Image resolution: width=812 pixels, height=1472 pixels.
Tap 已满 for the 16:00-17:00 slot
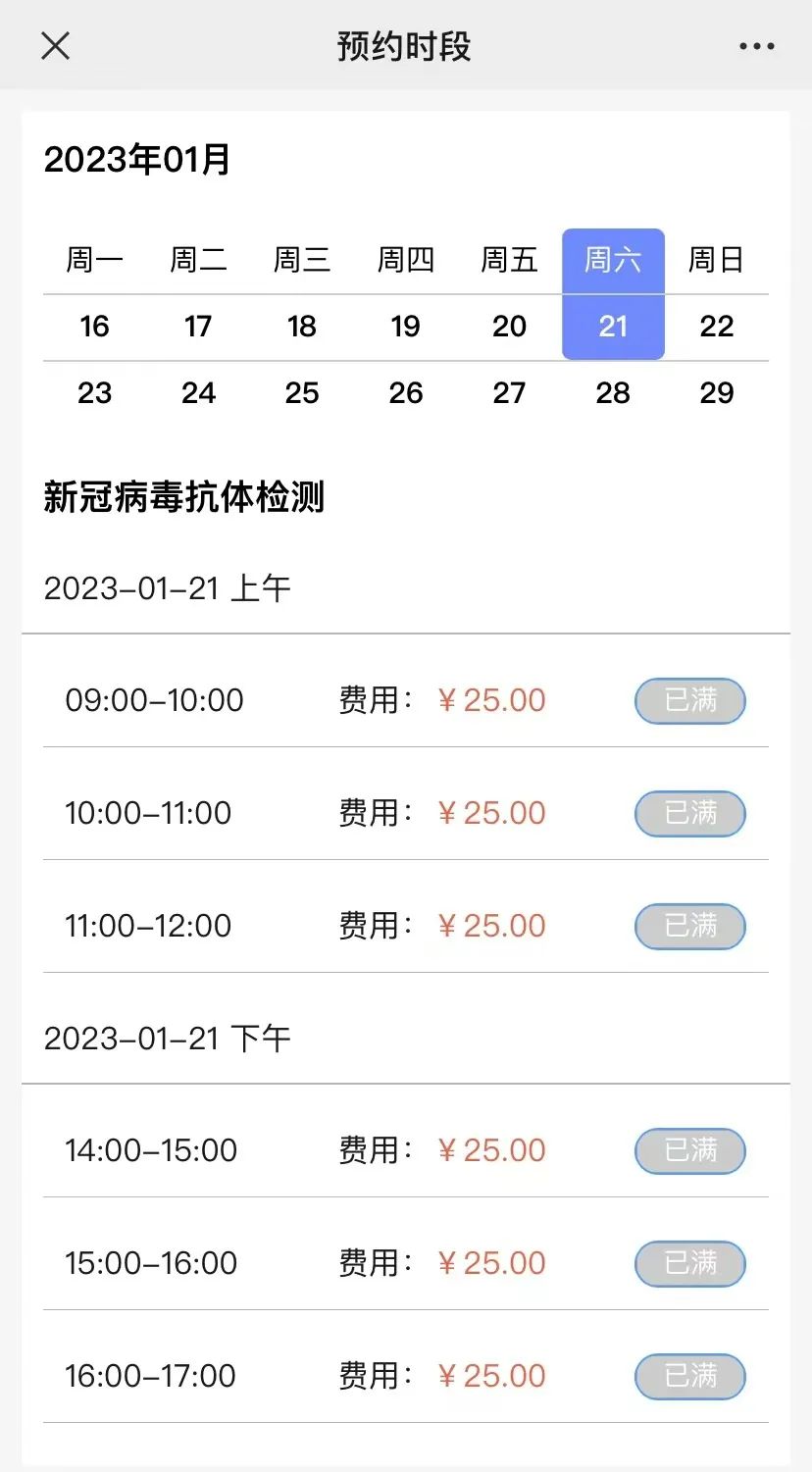pyautogui.click(x=690, y=1377)
